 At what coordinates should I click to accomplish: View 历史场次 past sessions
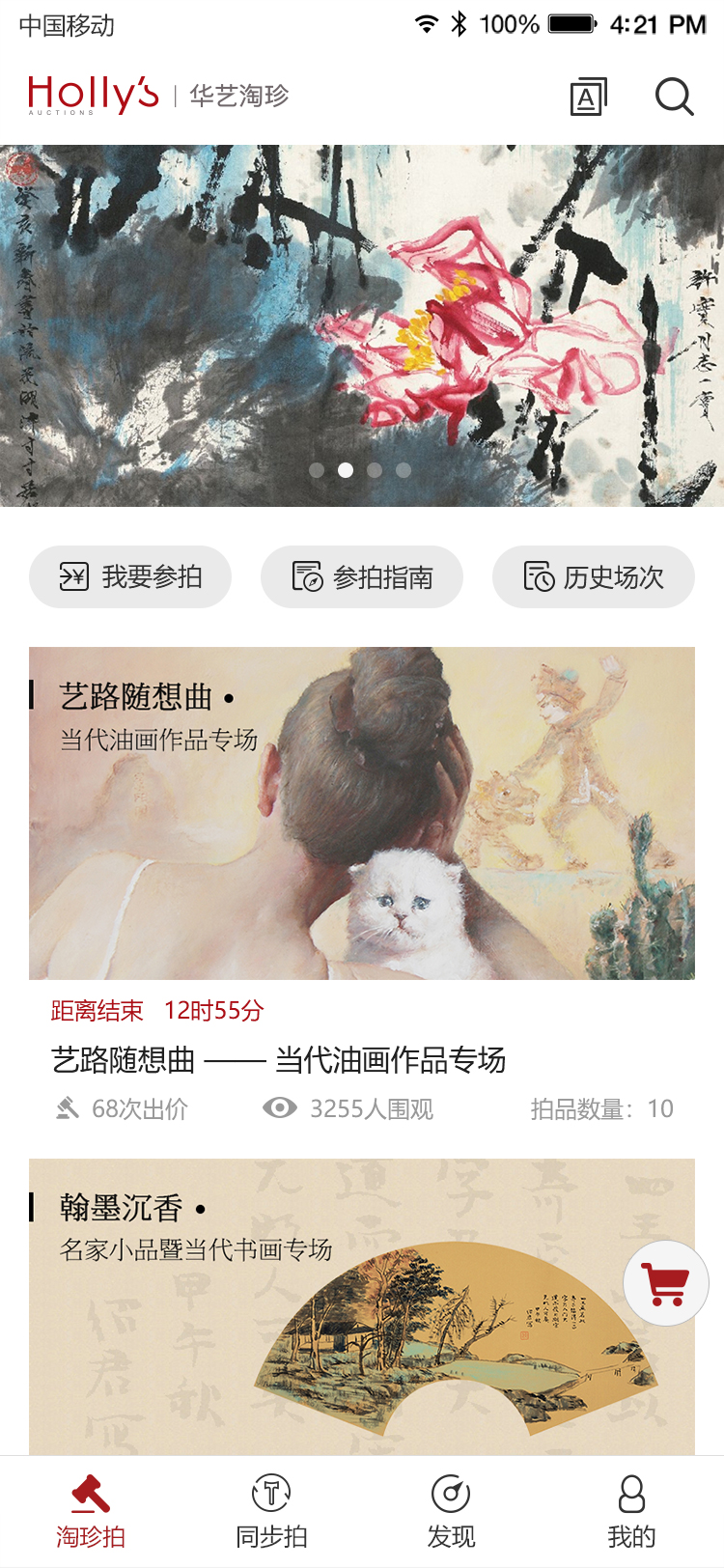[x=594, y=577]
